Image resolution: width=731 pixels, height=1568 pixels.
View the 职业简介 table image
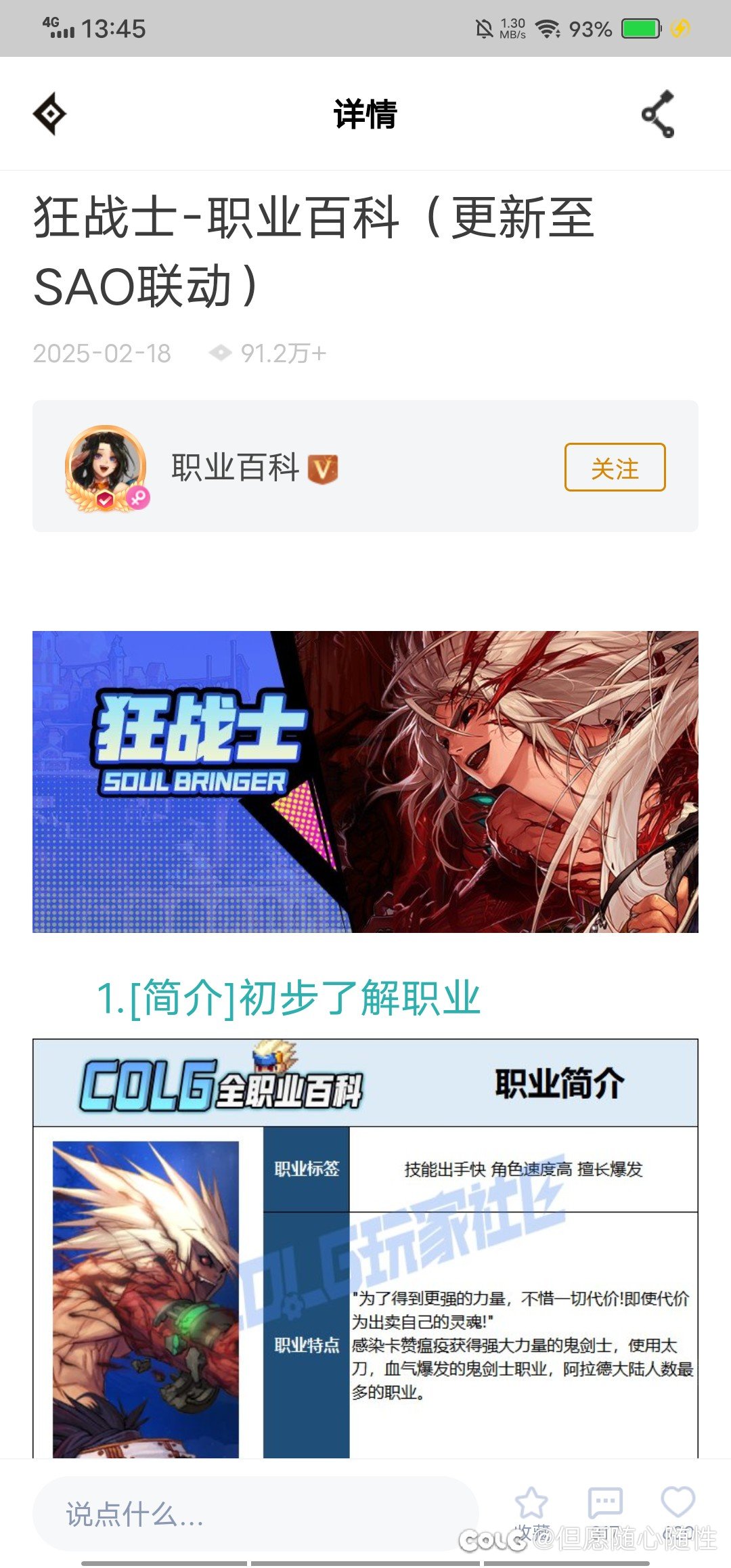(365, 1246)
